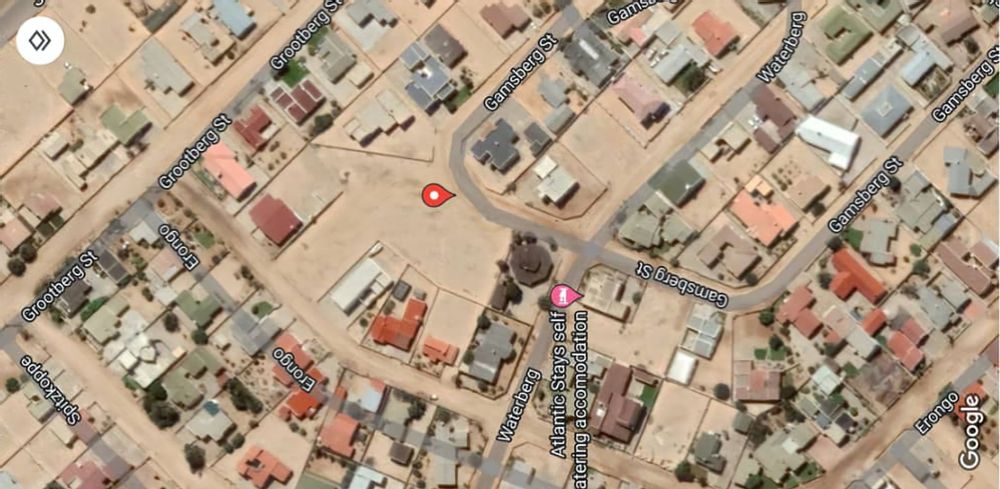The height and width of the screenshot is (489, 1000).
Task: Open the Atlantic Stays lodging marker
Action: tap(563, 296)
